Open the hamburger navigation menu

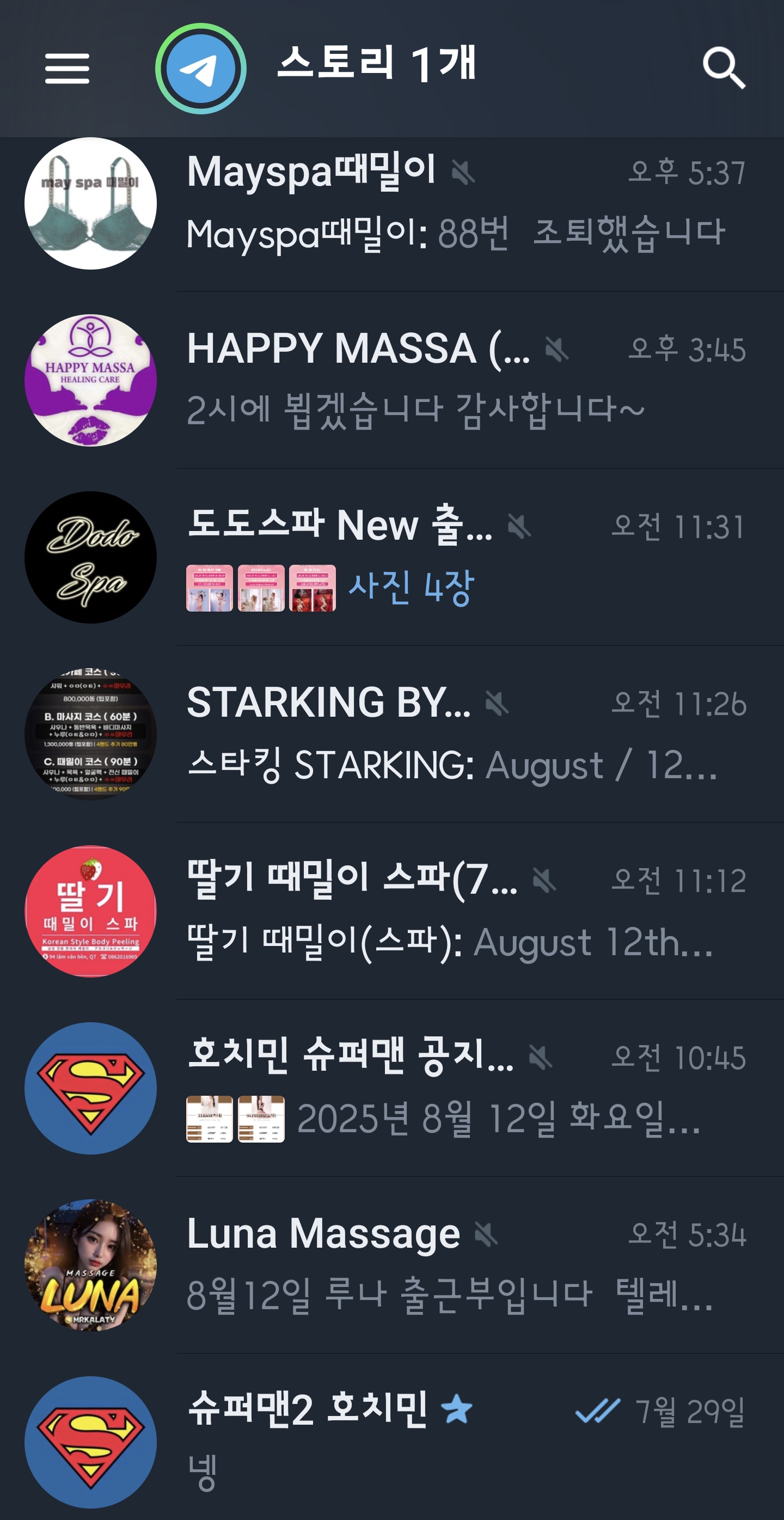68,69
